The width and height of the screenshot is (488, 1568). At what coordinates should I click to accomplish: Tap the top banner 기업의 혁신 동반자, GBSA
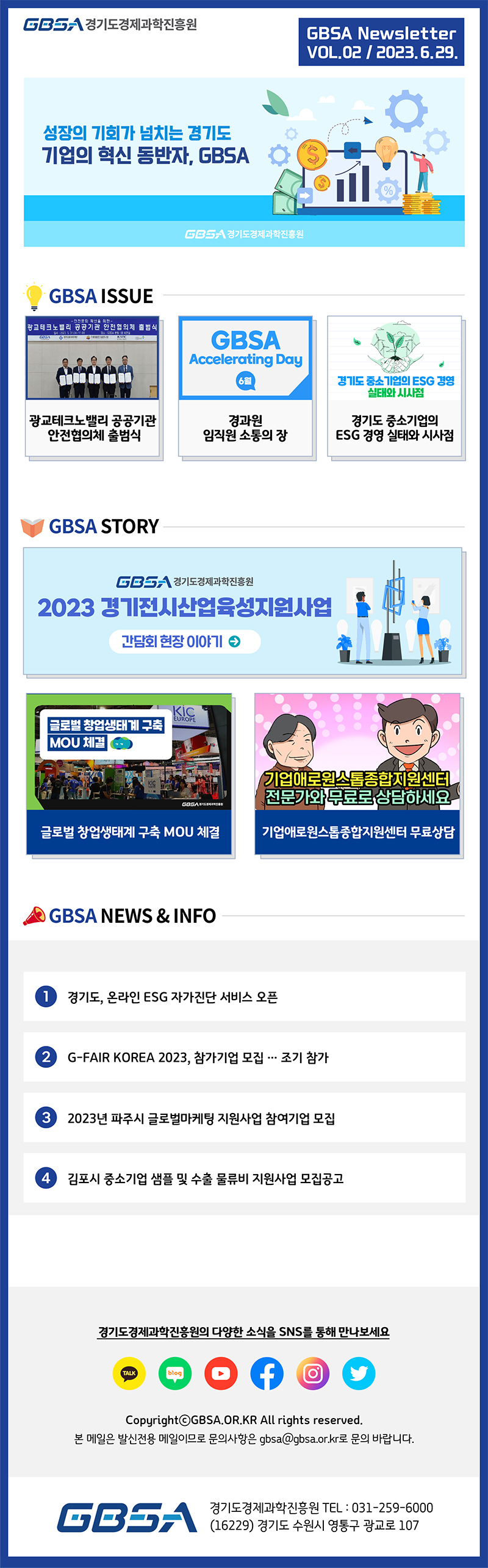click(244, 162)
